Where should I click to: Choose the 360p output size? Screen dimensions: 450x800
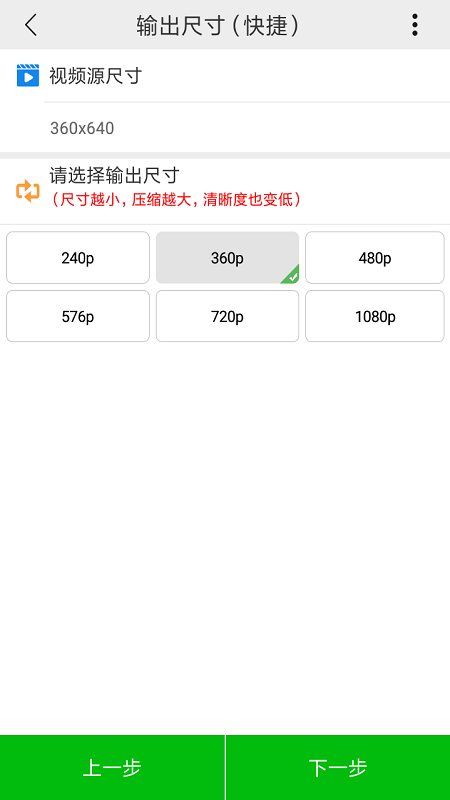pos(227,258)
